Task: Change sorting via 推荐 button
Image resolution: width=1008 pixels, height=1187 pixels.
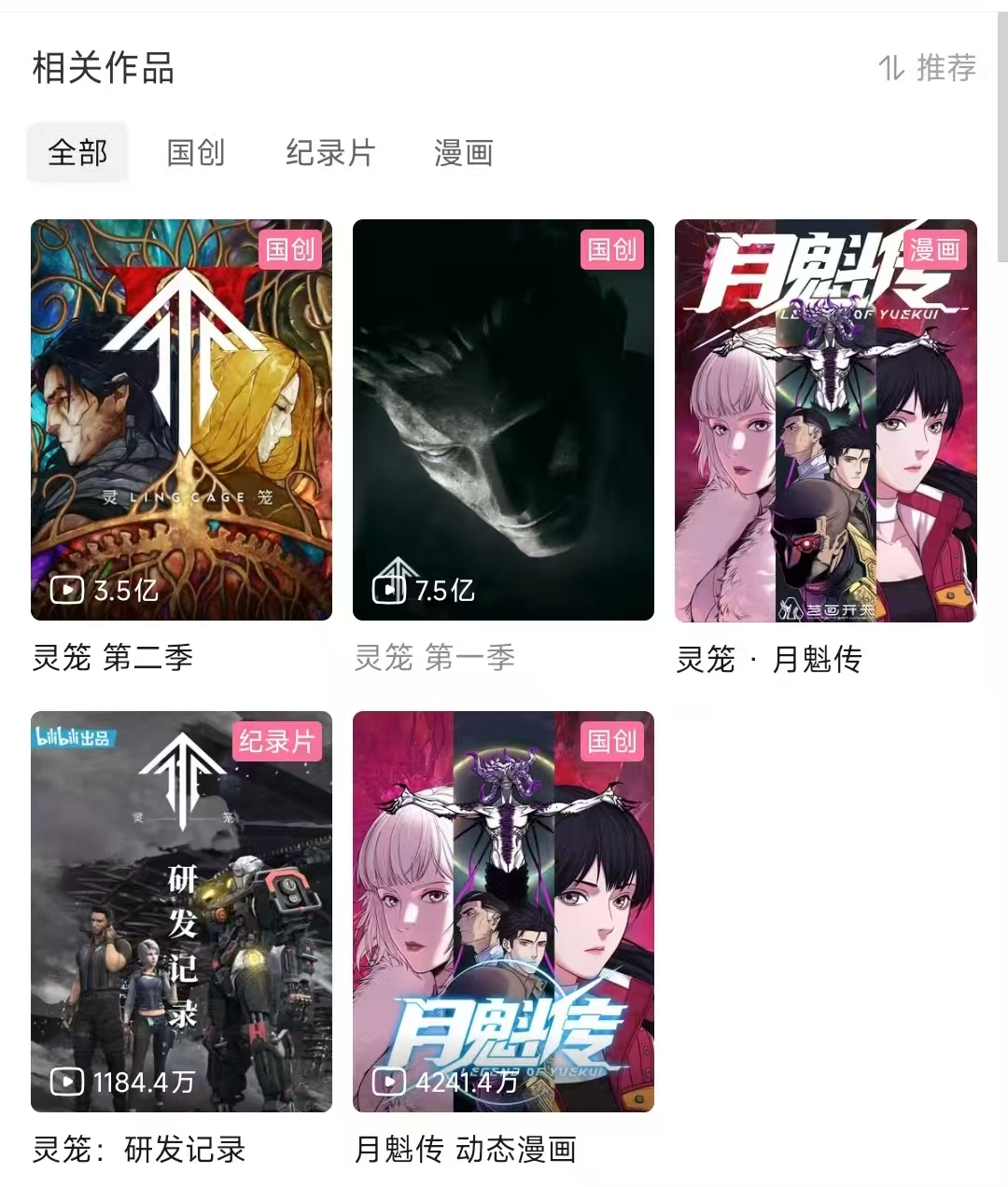Action: click(x=928, y=68)
